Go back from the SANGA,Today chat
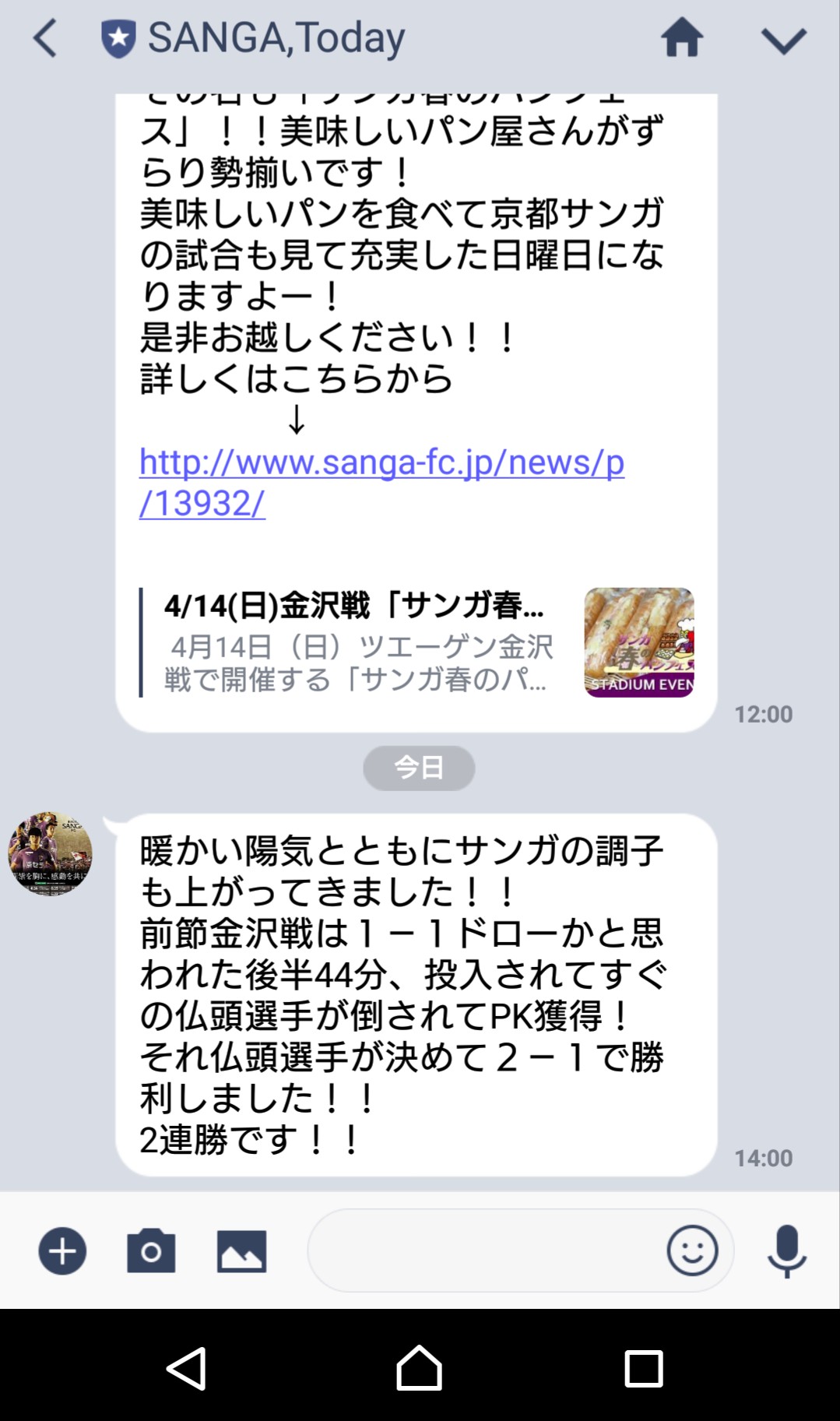 point(45,39)
